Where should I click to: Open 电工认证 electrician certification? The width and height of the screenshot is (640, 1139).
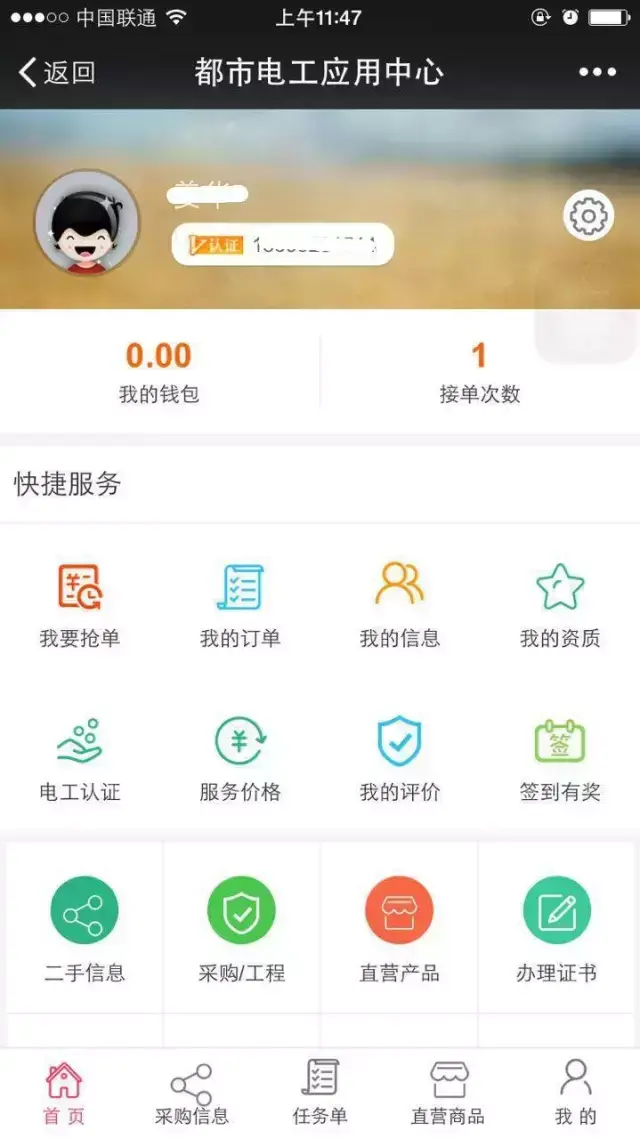pyautogui.click(x=80, y=758)
